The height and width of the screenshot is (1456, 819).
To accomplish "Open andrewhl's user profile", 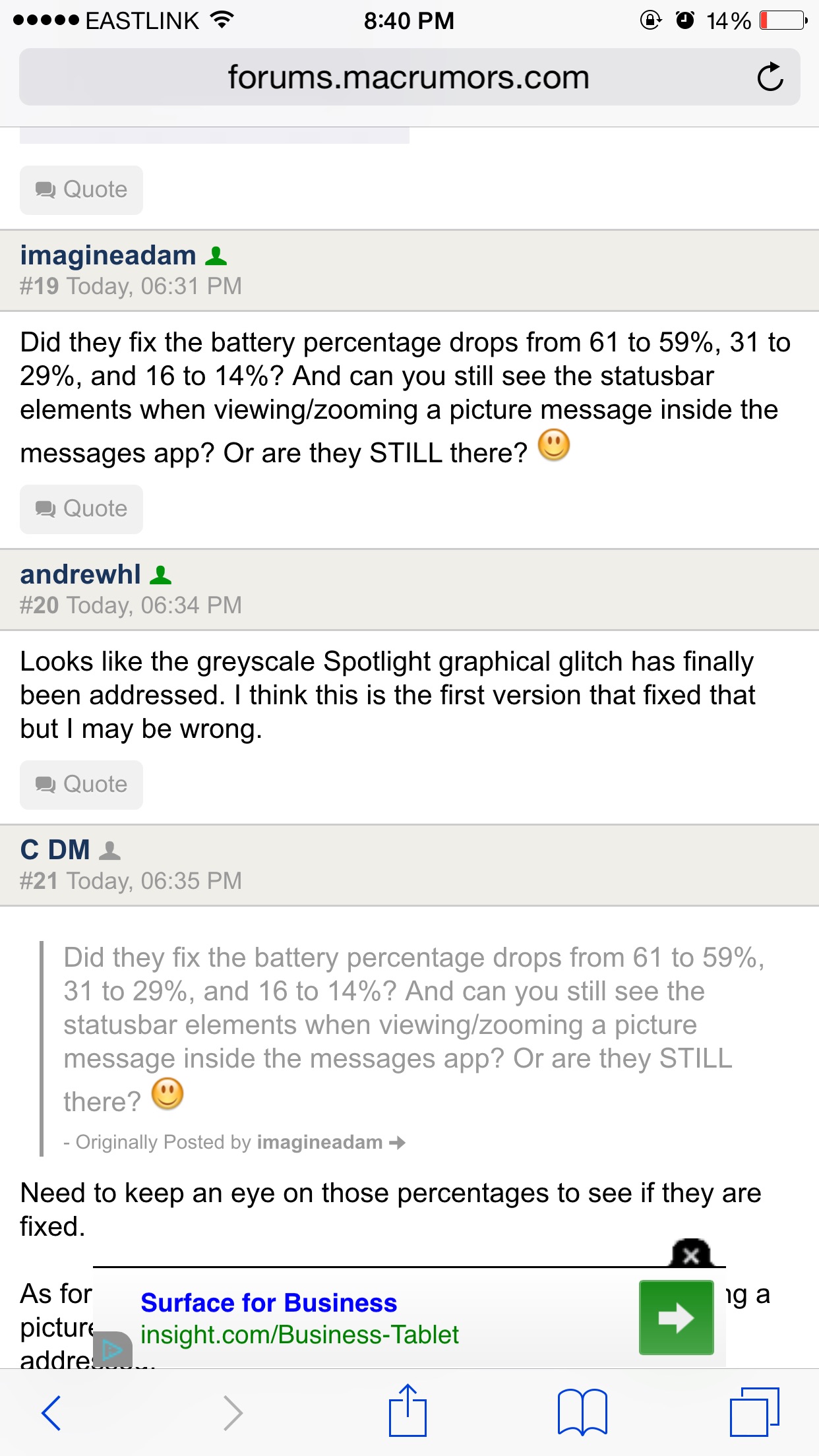I will pos(80,574).
